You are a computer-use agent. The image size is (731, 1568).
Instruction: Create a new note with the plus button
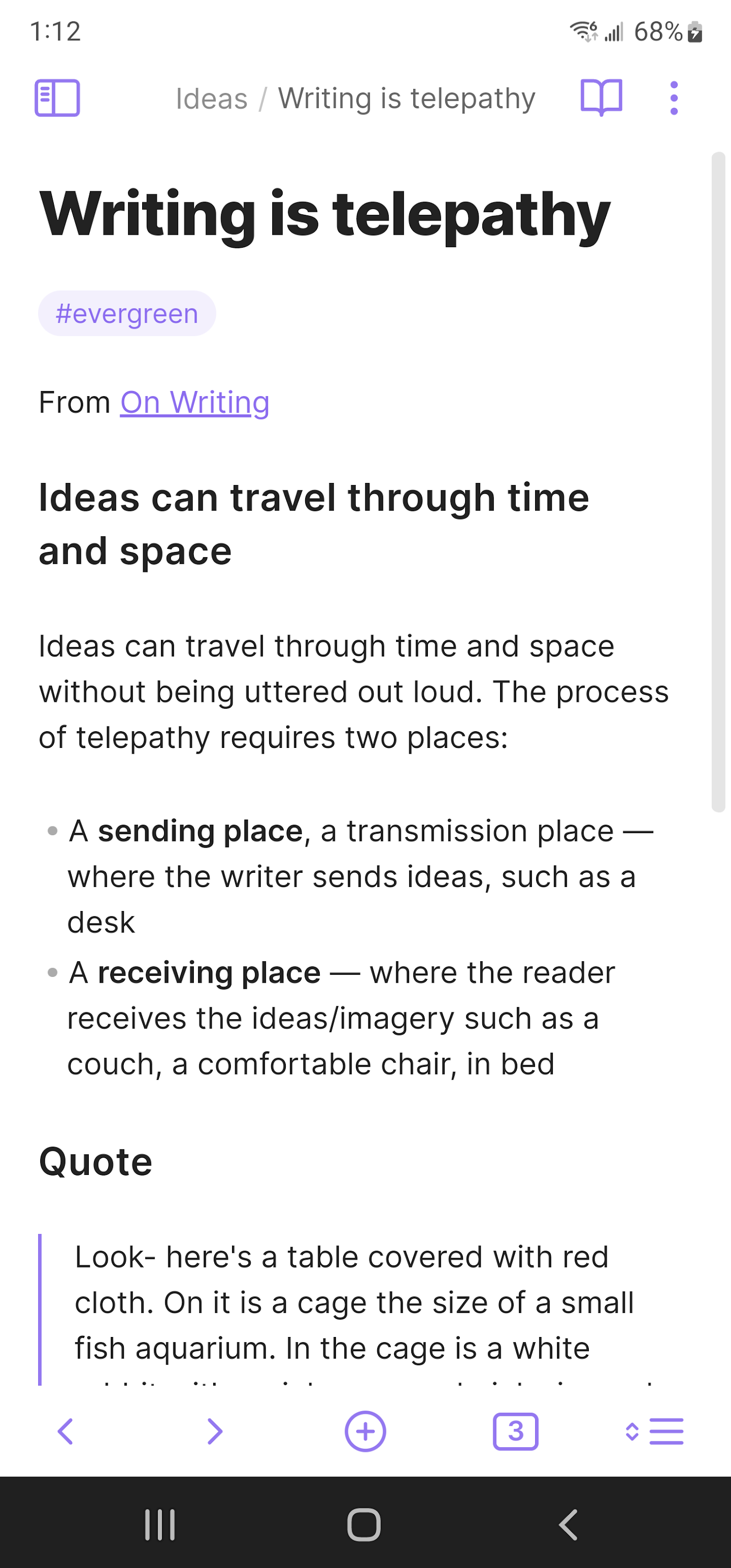[x=365, y=1431]
